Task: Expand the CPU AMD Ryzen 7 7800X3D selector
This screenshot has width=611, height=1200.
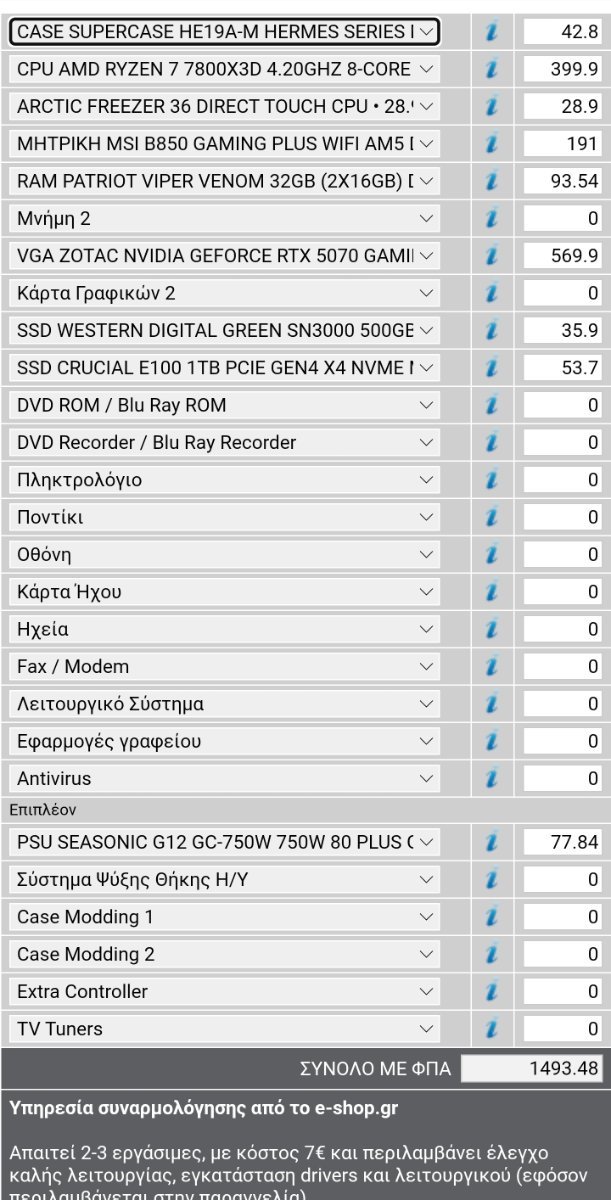Action: click(x=224, y=69)
